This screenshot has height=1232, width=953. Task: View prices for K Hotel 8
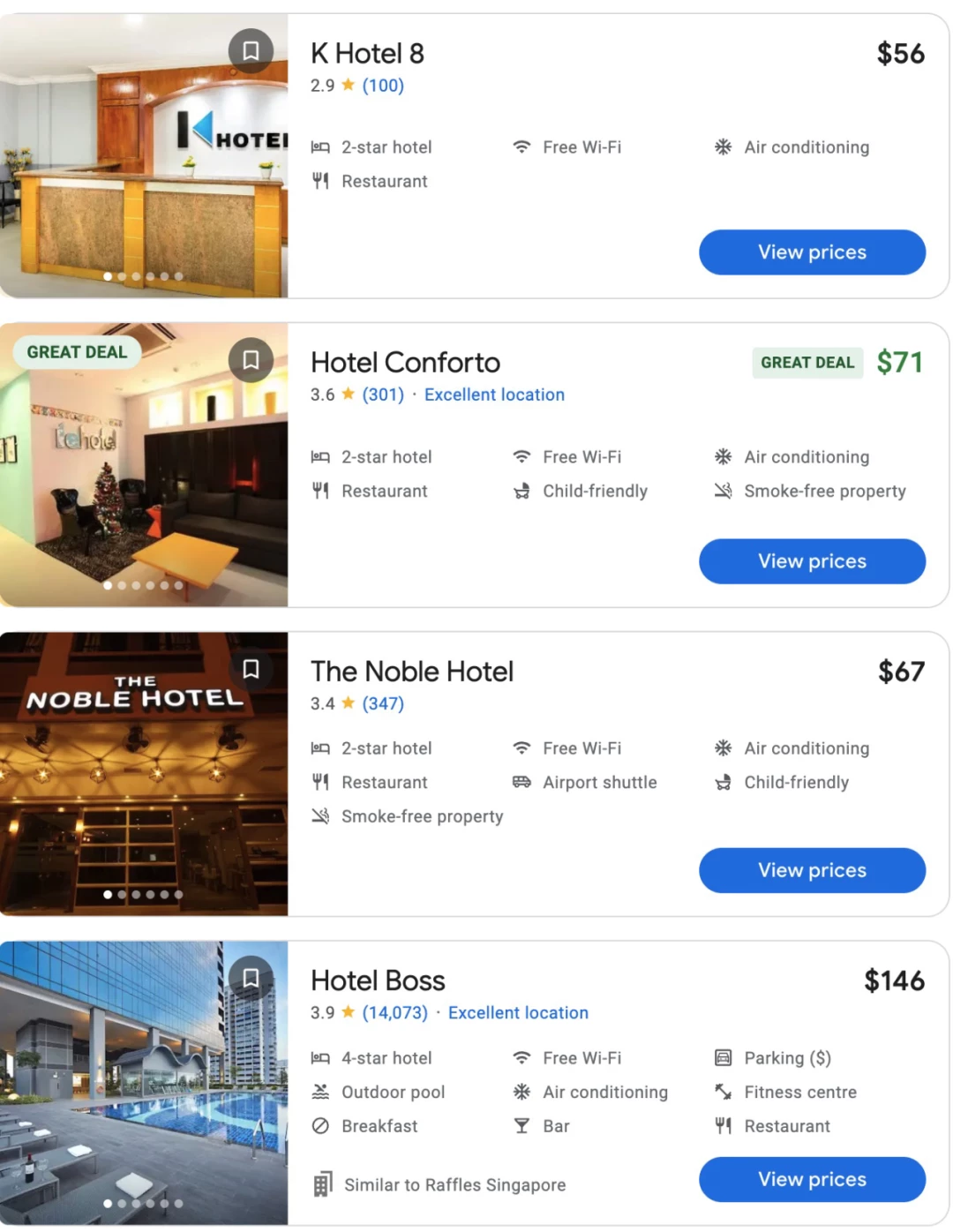pyautogui.click(x=812, y=252)
